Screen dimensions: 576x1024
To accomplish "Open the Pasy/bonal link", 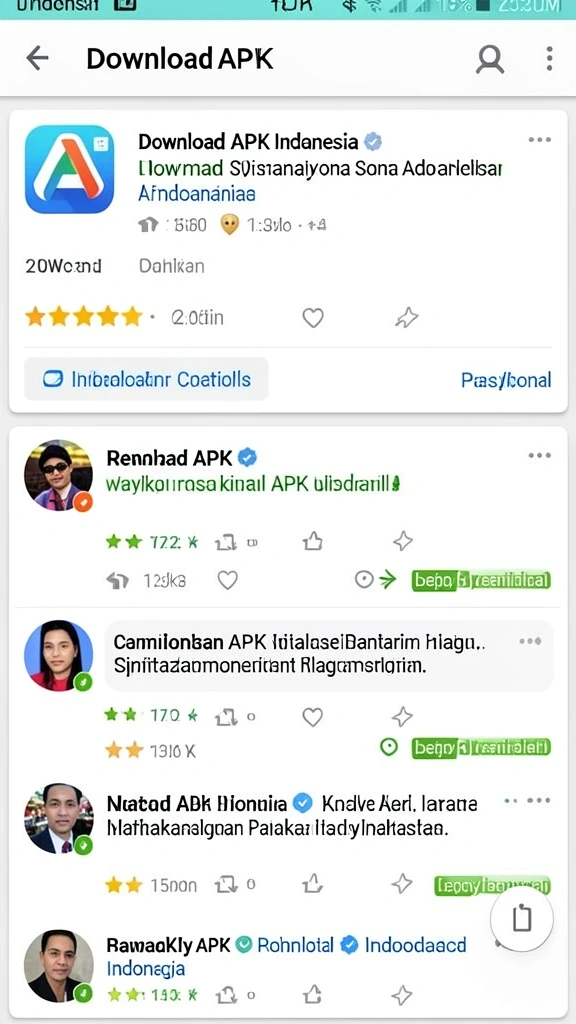I will tap(505, 379).
